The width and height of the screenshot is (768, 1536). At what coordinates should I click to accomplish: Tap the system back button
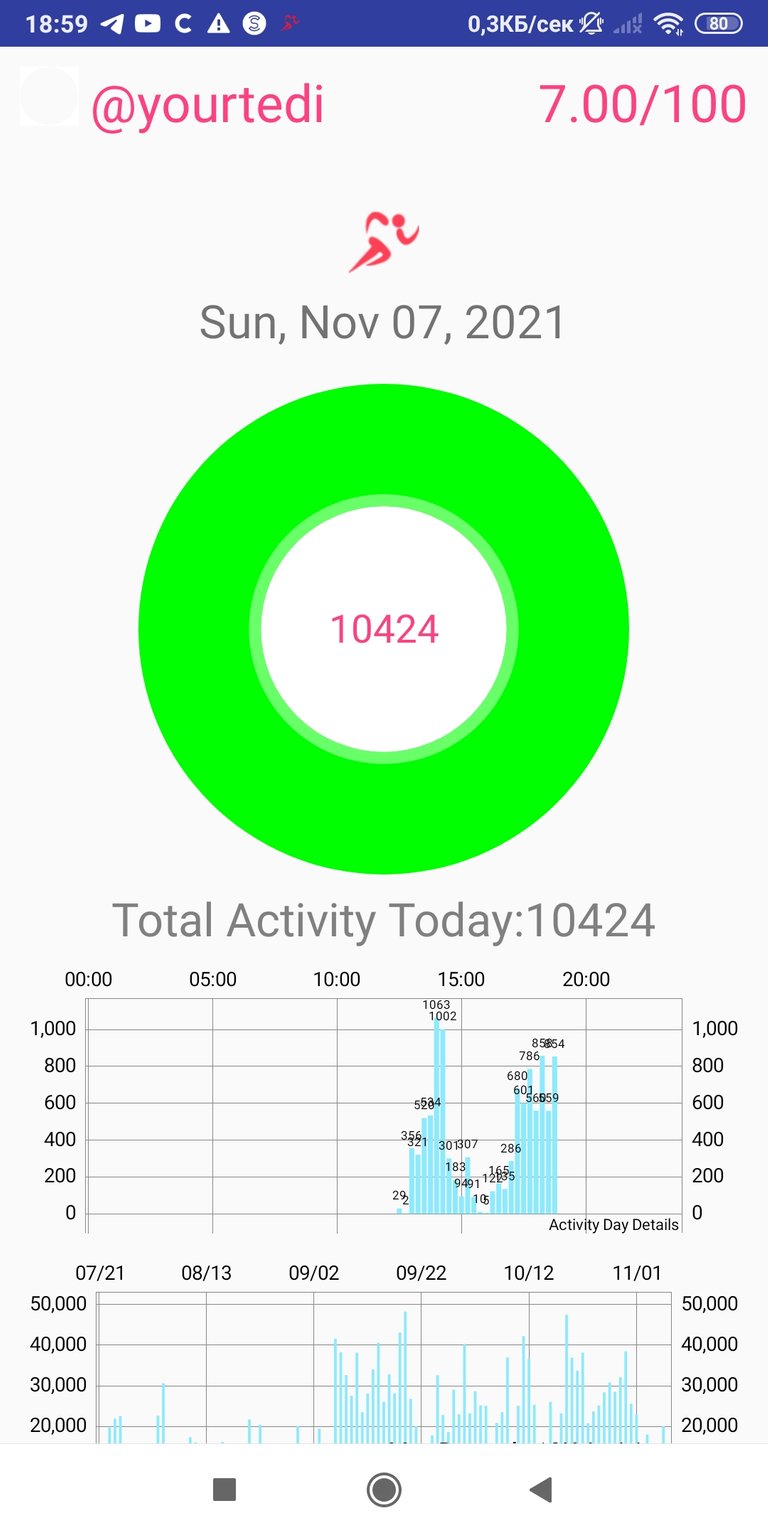coord(541,1490)
